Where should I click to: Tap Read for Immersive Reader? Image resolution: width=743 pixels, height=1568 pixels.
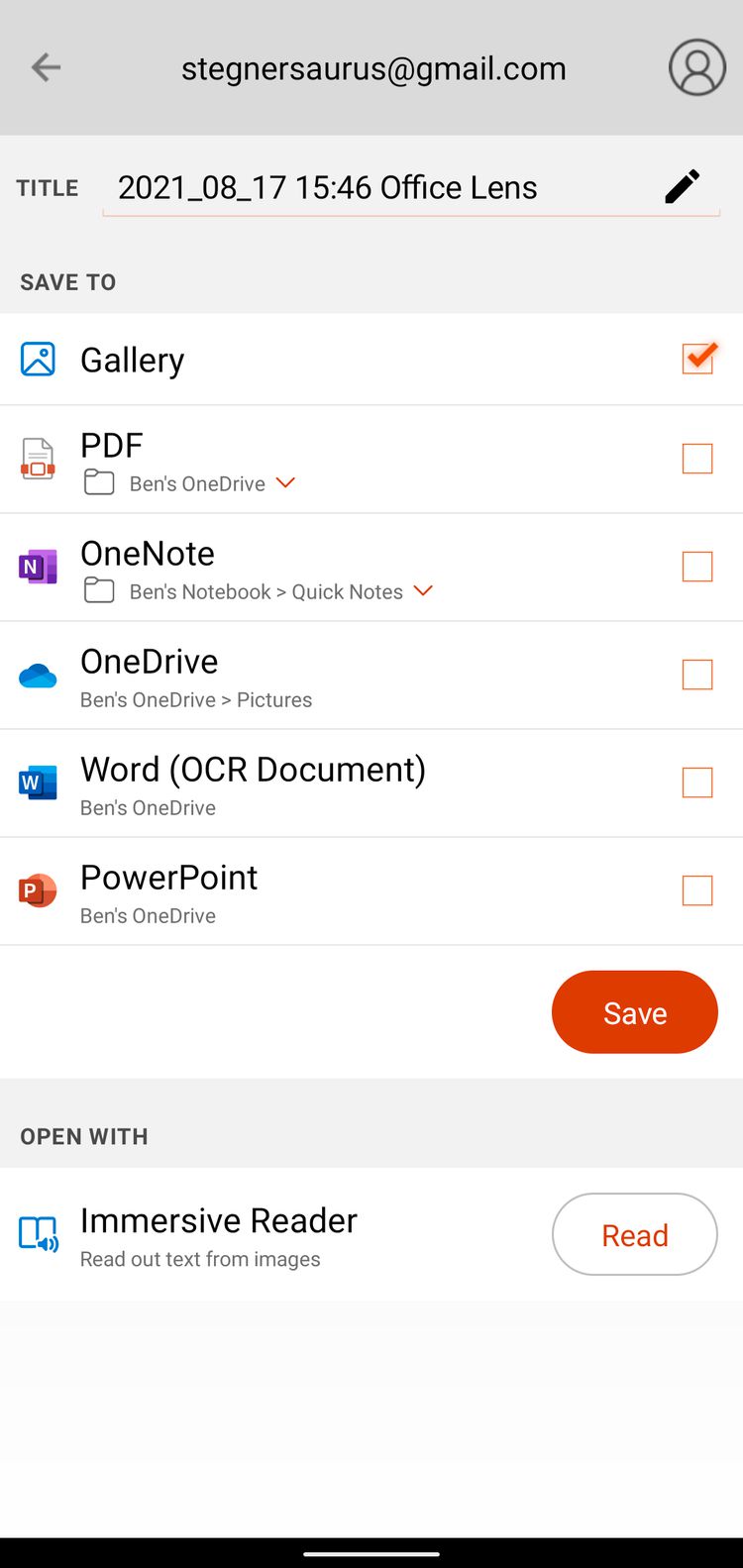(x=635, y=1234)
